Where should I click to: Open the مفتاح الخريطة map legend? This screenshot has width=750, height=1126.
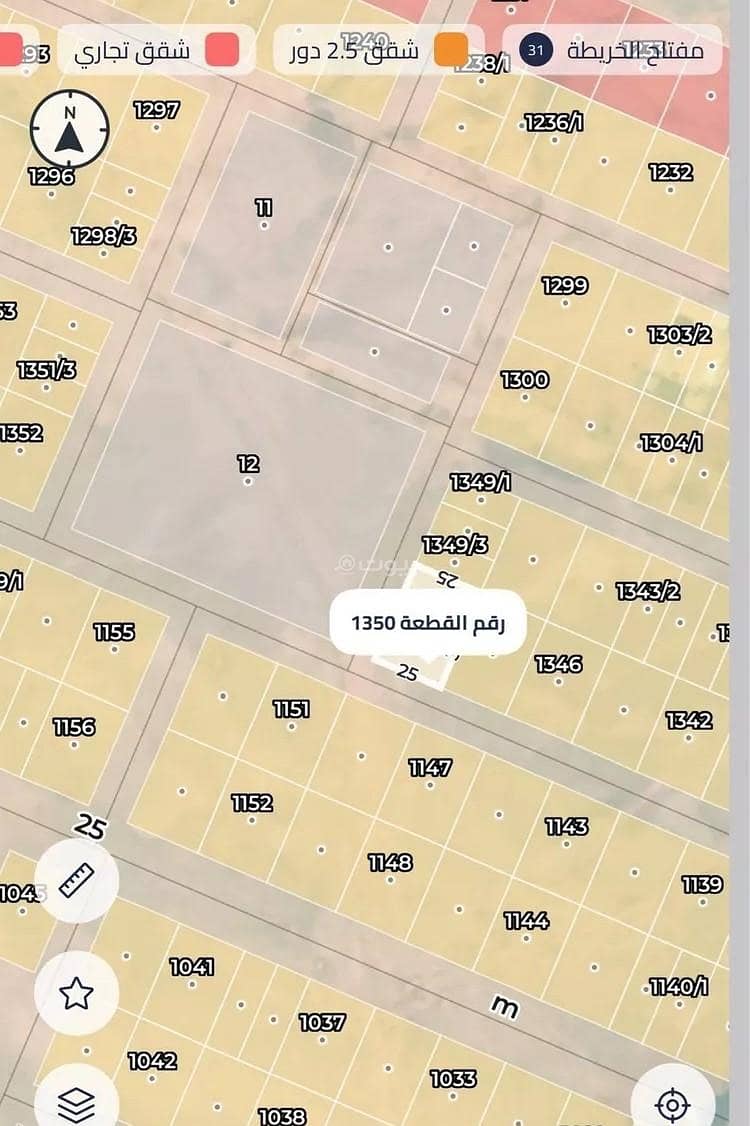(x=612, y=49)
